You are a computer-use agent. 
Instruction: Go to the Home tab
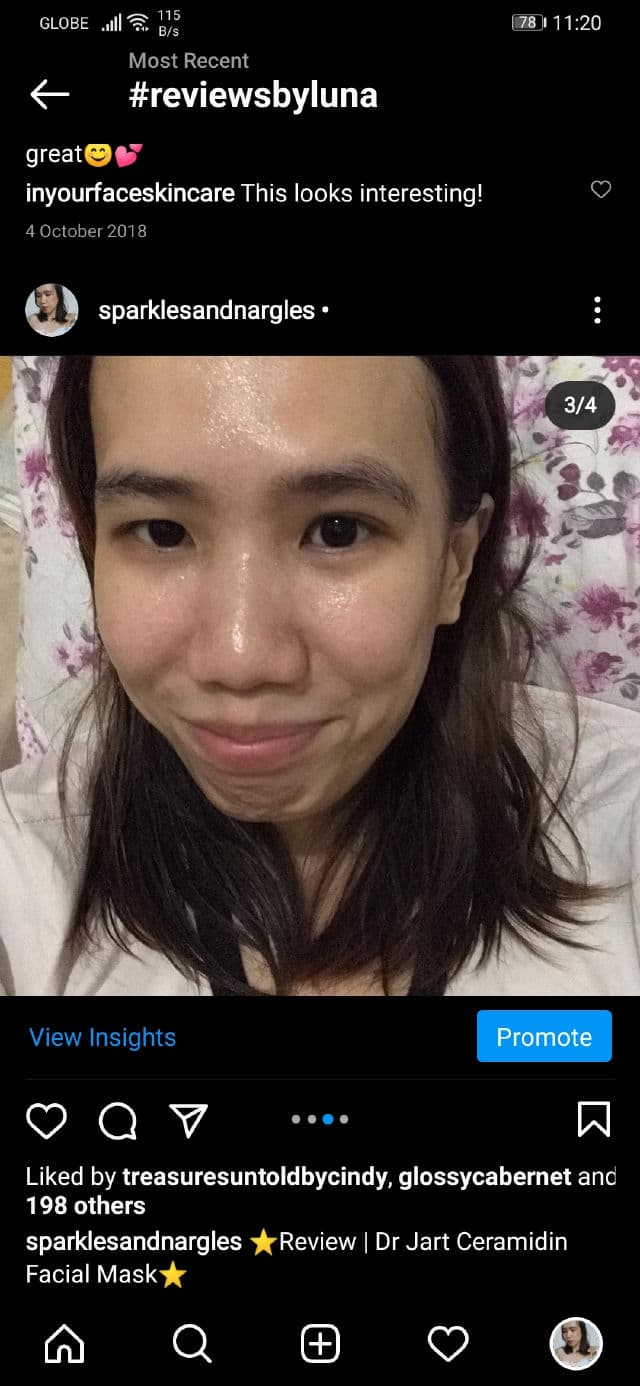click(65, 1344)
